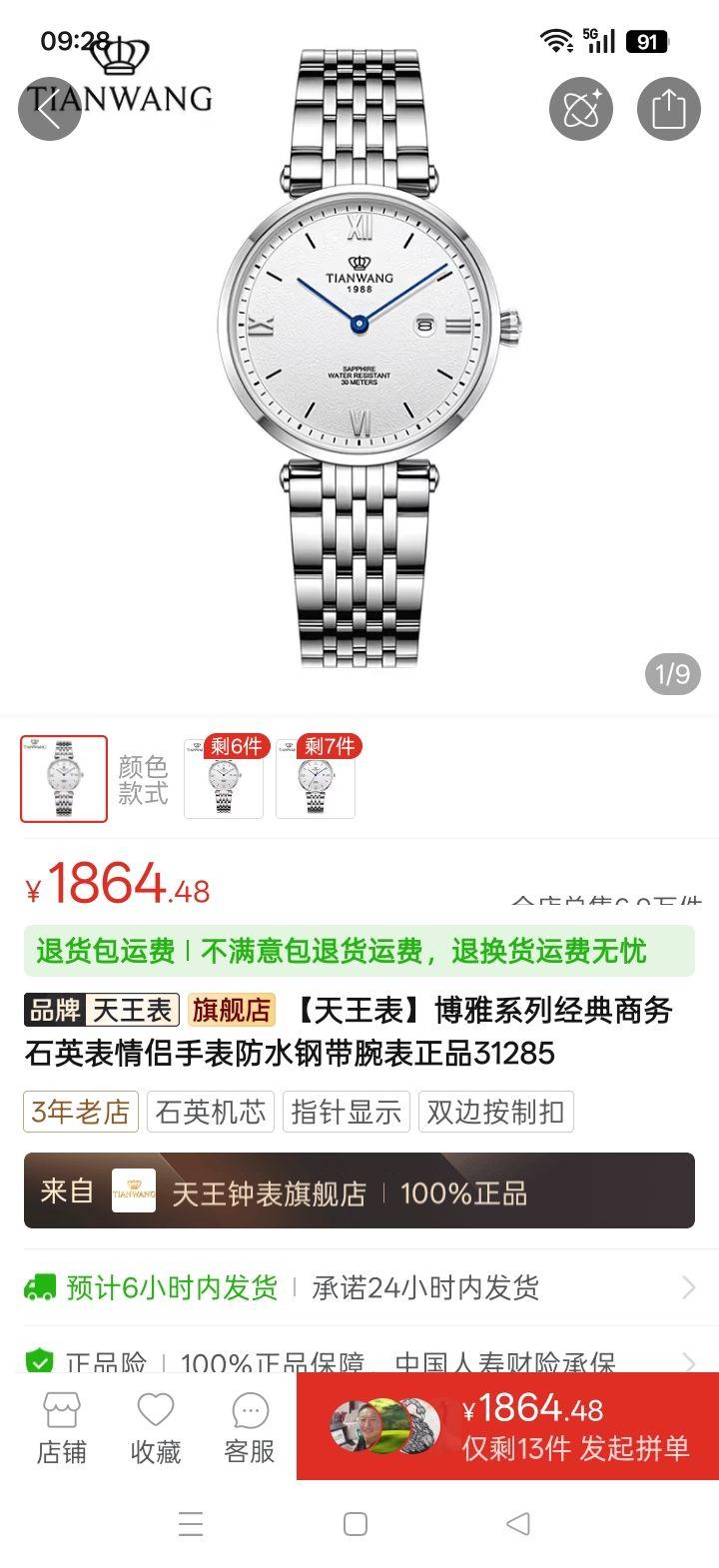Tap the 旗舰店 flagship store tag

(x=232, y=1011)
